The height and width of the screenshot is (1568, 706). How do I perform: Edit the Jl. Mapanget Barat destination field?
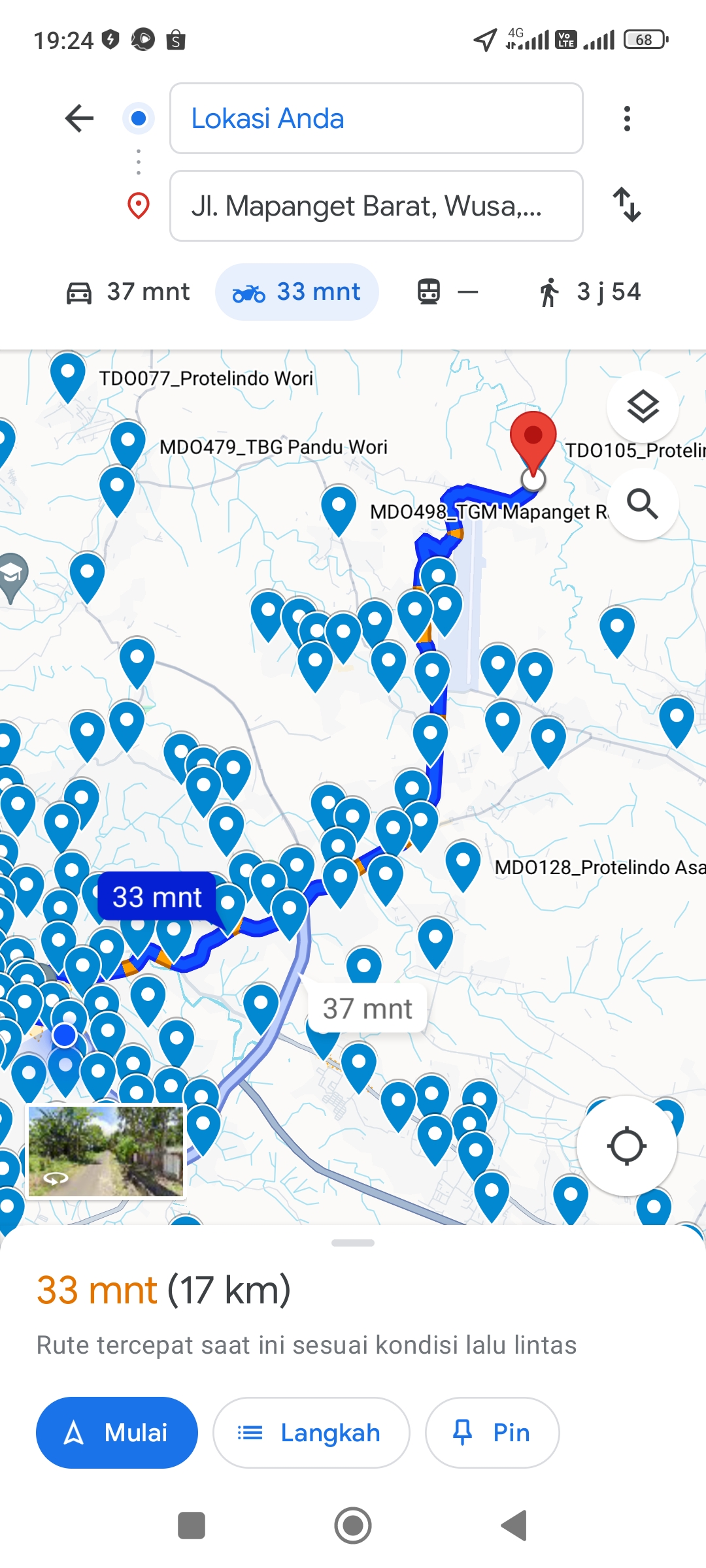376,206
